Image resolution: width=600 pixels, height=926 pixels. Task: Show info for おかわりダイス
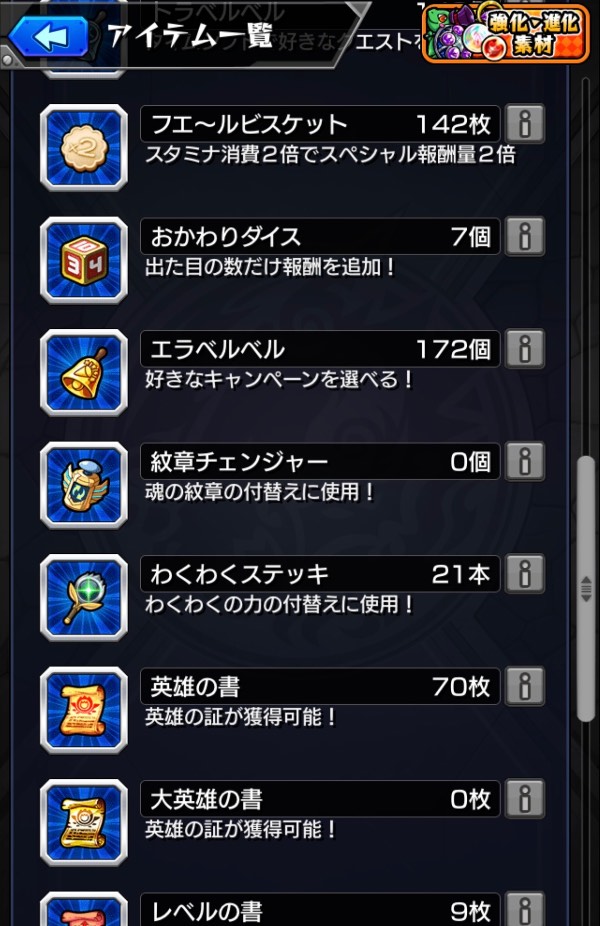pyautogui.click(x=525, y=237)
